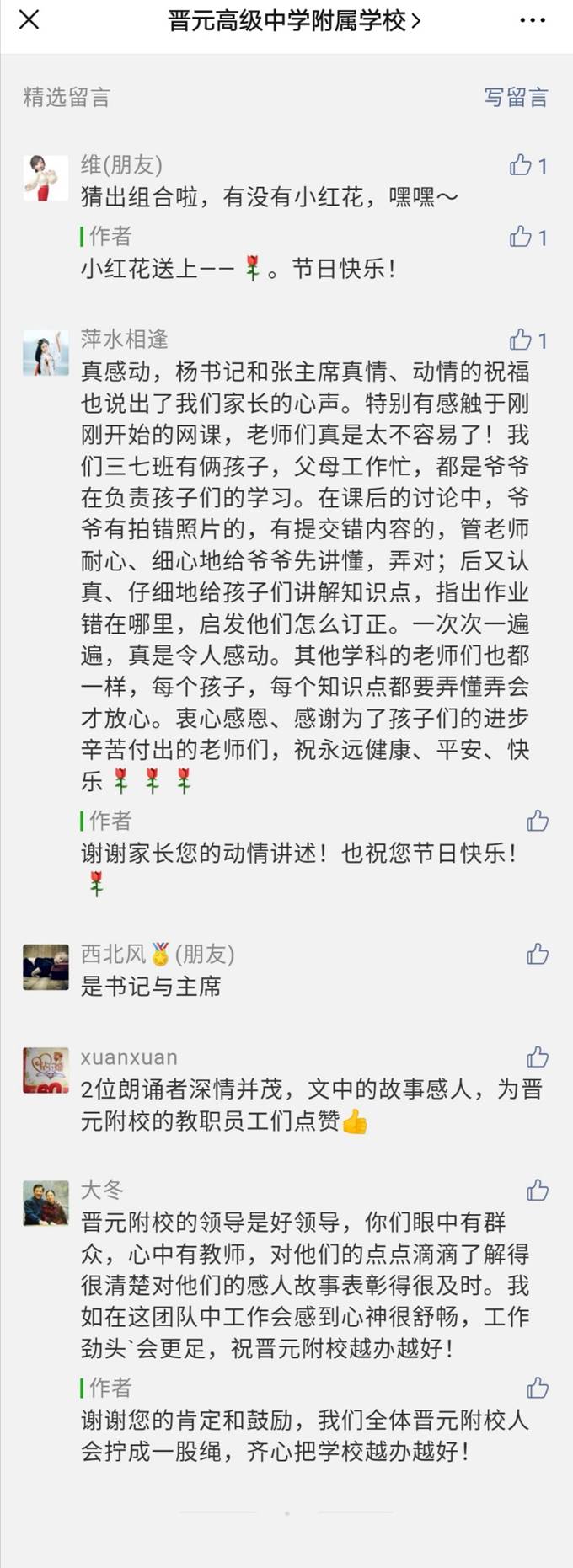This screenshot has width=573, height=1568.
Task: Like author's reply 谢谢家长您的动情讲述
Action: pyautogui.click(x=537, y=821)
